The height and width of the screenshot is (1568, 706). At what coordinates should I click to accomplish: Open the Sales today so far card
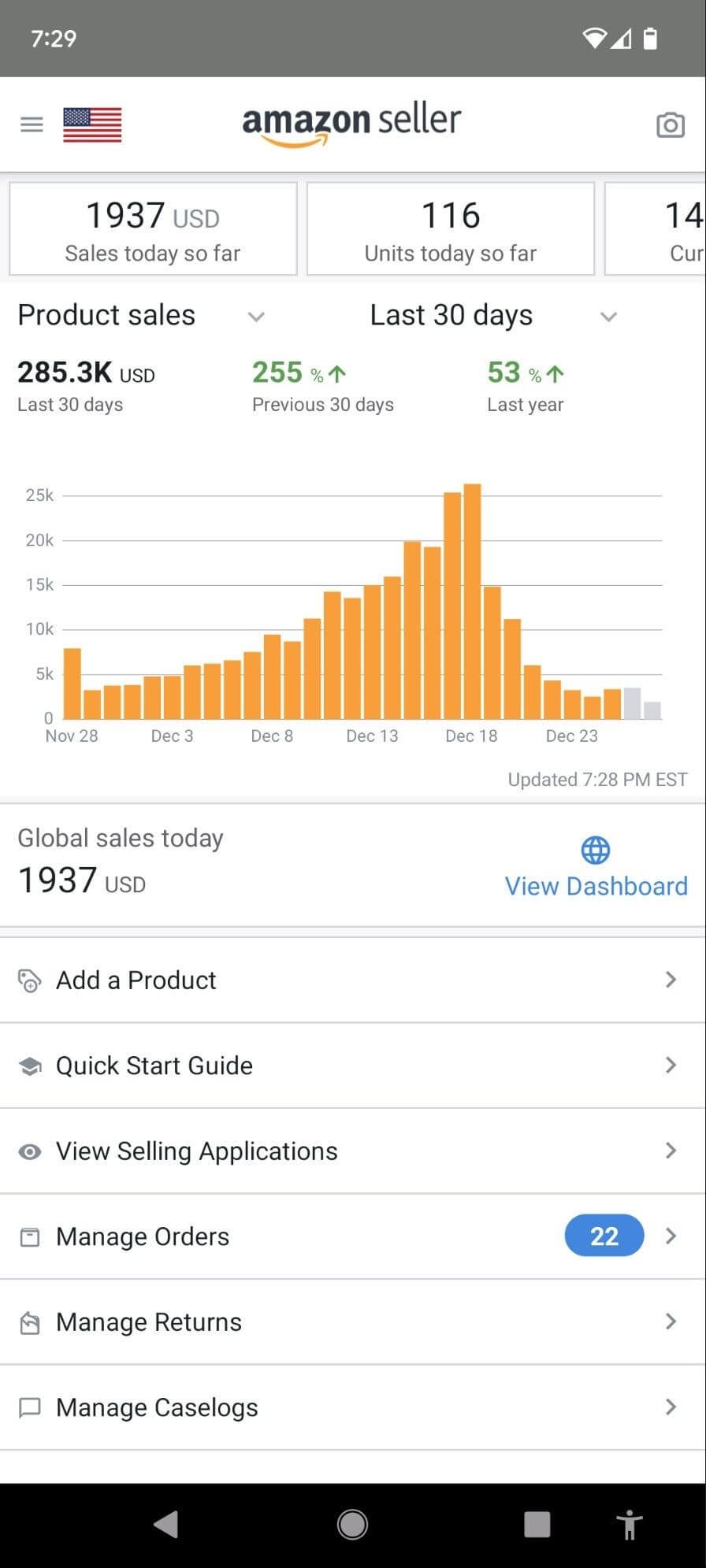[x=153, y=229]
